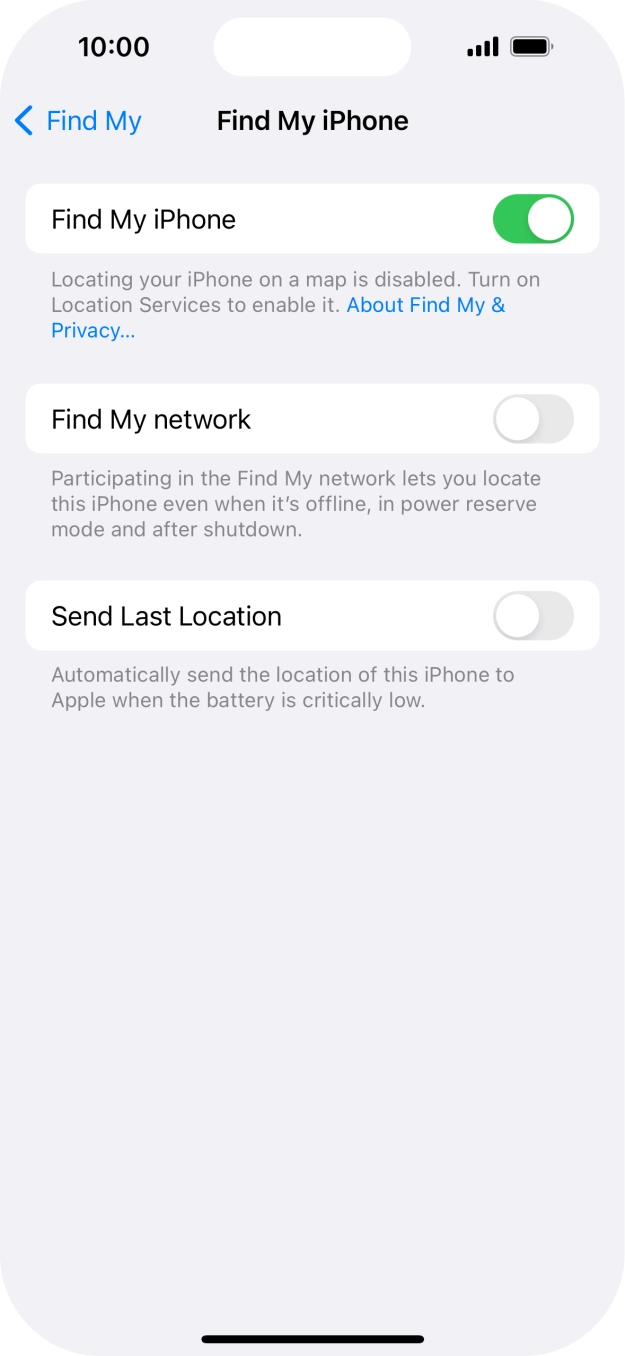Turn off the Find My iPhone switch
The width and height of the screenshot is (625, 1356).
[533, 219]
